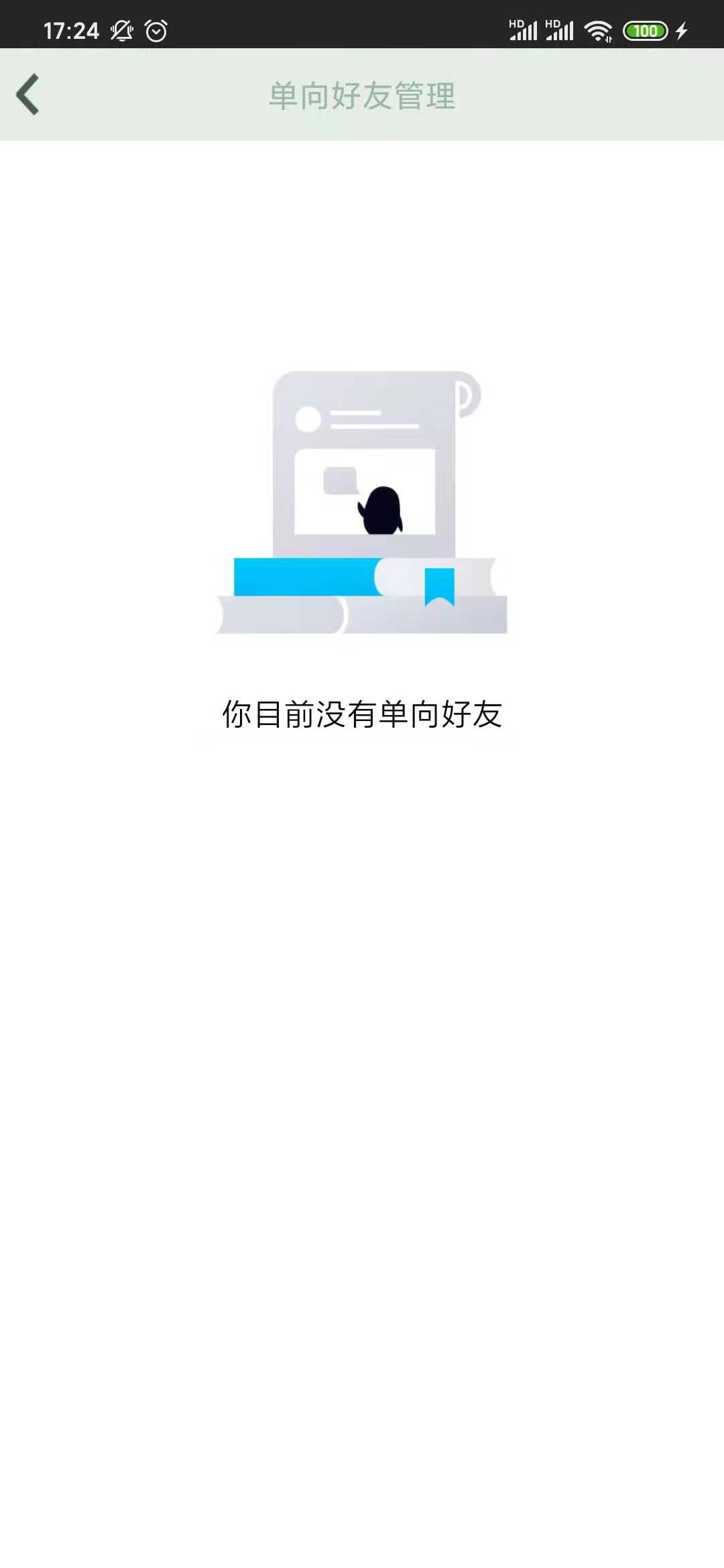
Task: Go back from 单向好友管理 page
Action: 28,94
